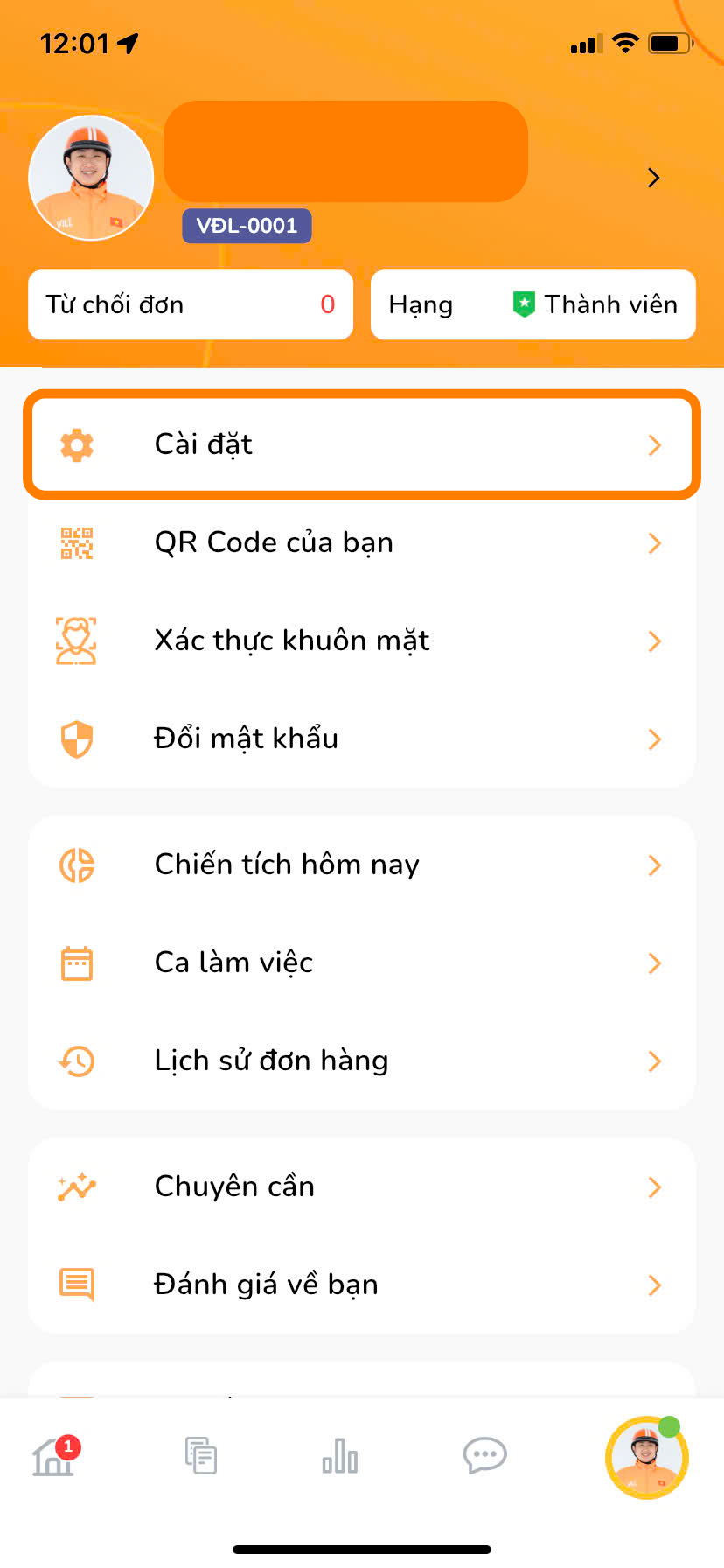Viewport: 724px width, 1568px height.
Task: Switch to the chat messages tab
Action: click(484, 1457)
